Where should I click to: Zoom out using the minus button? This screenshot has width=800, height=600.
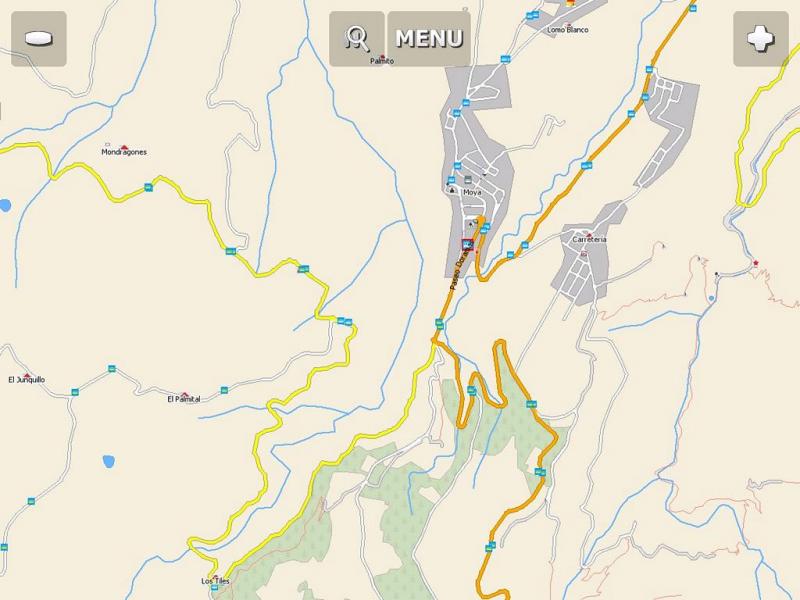coord(38,39)
